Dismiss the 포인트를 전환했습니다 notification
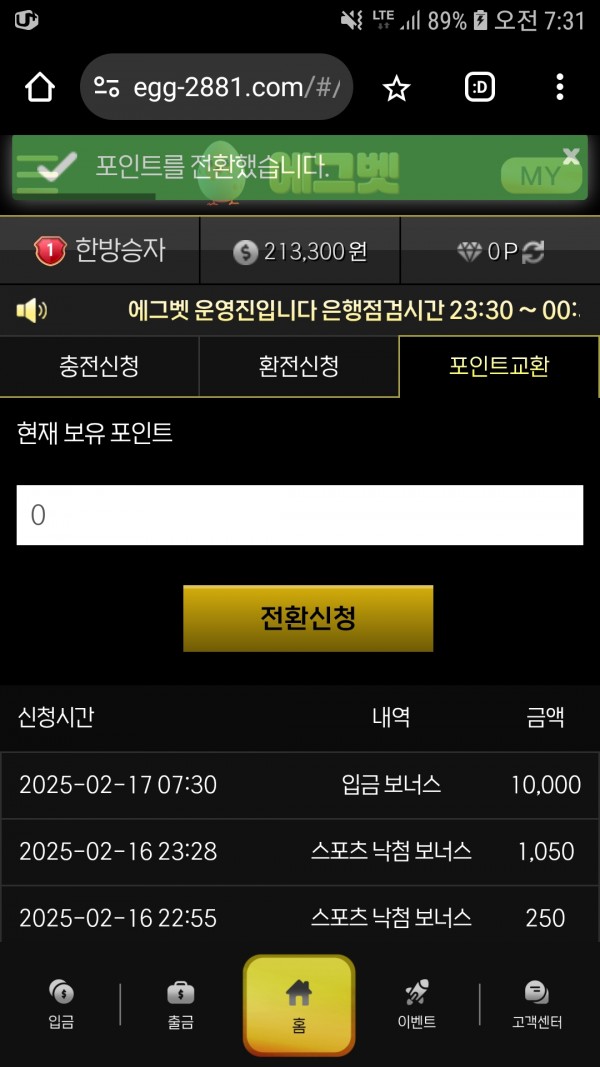Screen dimensions: 600x1067 click(x=571, y=156)
